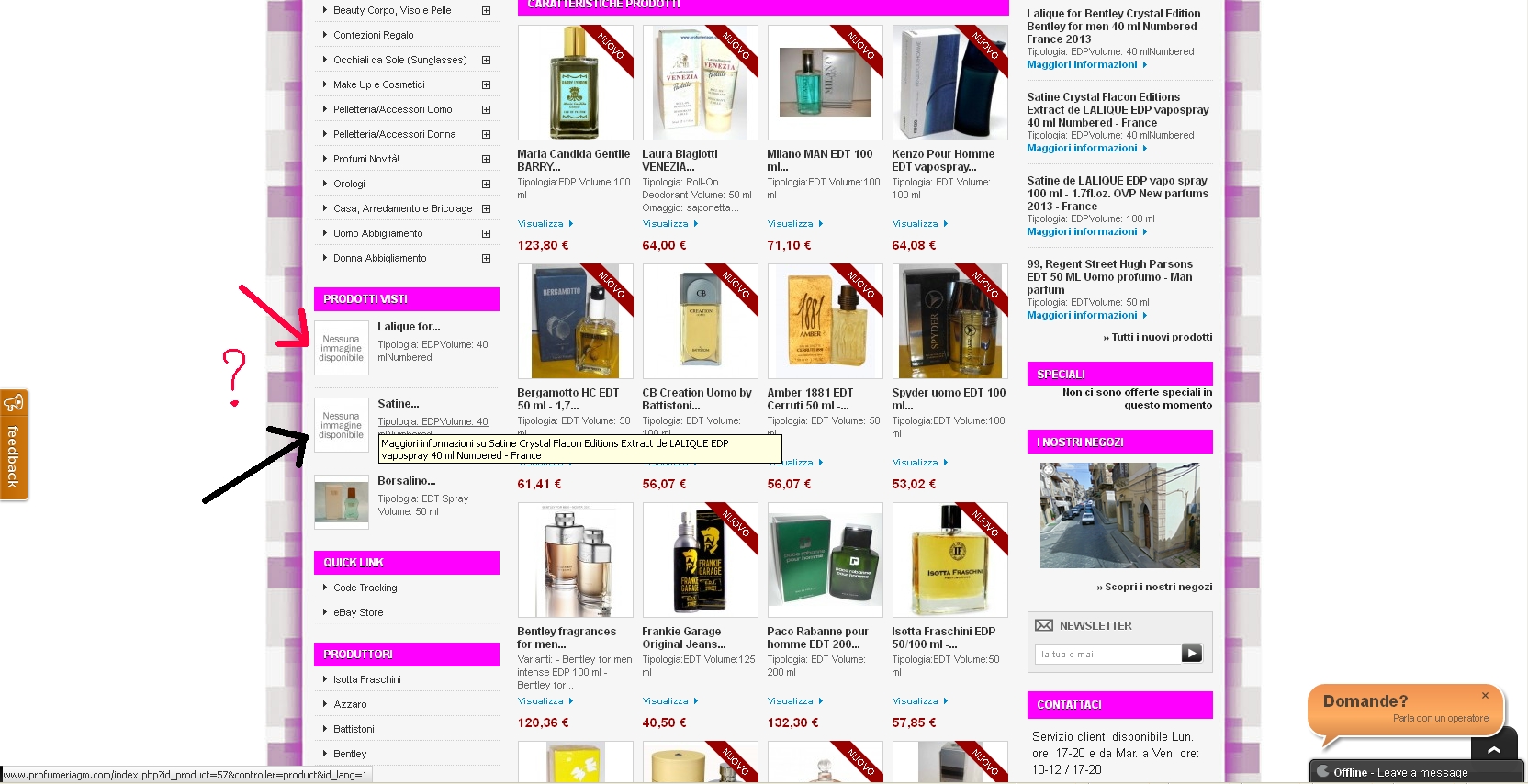Open the Offline Leave a message bar
Viewport: 1528px width, 784px height.
click(1400, 772)
